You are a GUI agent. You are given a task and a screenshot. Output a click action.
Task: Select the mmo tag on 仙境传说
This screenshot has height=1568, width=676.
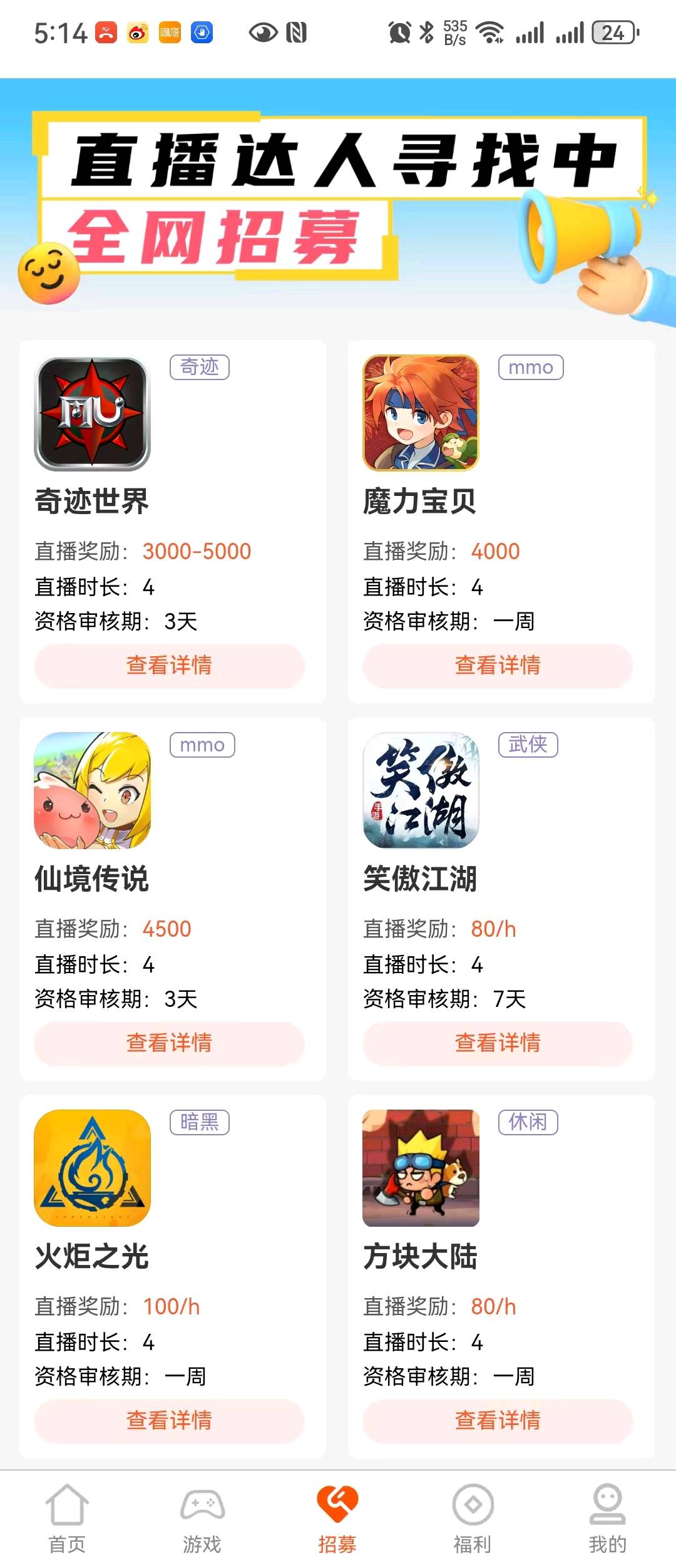click(201, 745)
